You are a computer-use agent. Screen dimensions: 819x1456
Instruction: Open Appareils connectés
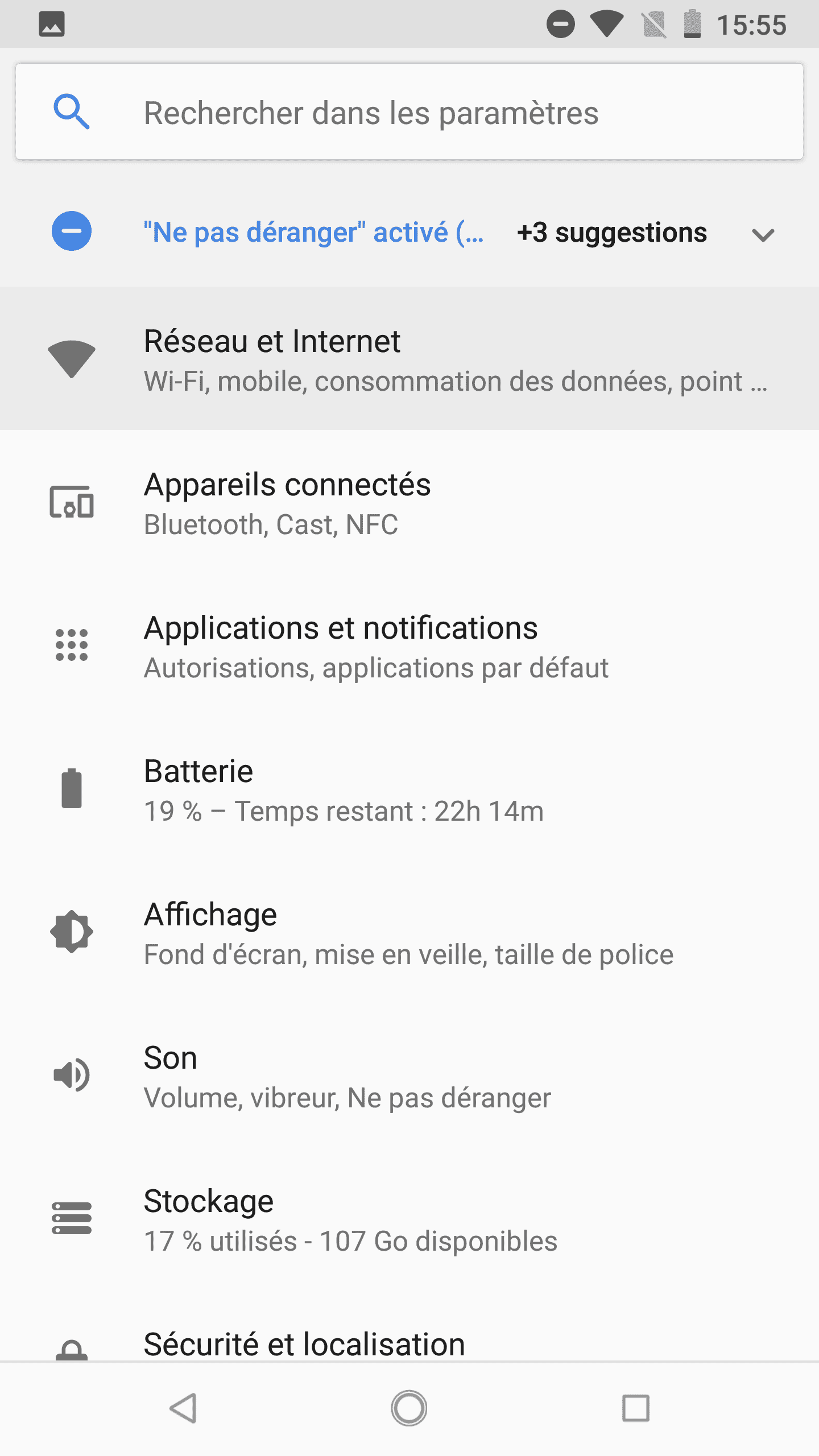pyautogui.click(x=409, y=502)
